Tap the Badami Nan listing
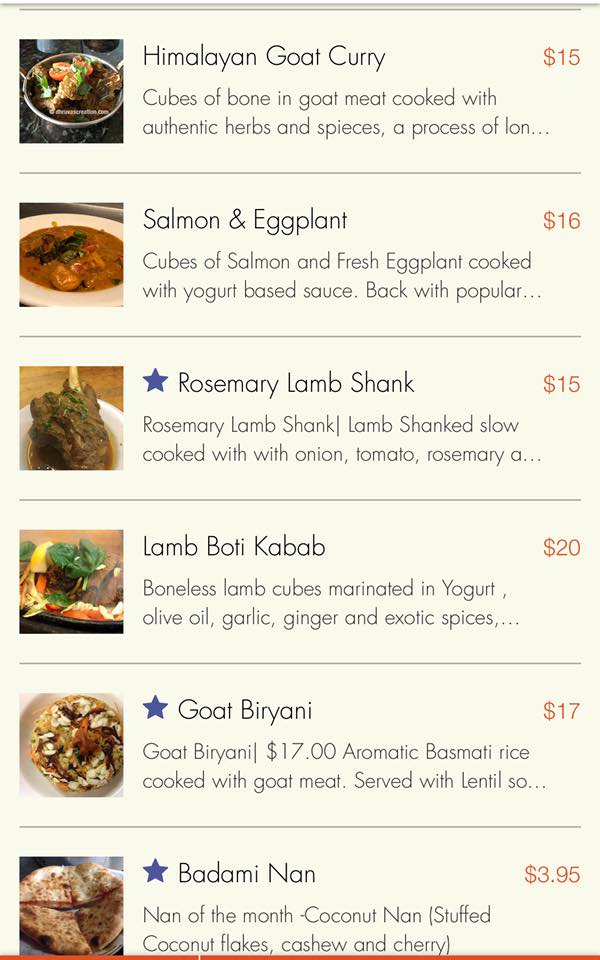This screenshot has width=600, height=960. 246,874
